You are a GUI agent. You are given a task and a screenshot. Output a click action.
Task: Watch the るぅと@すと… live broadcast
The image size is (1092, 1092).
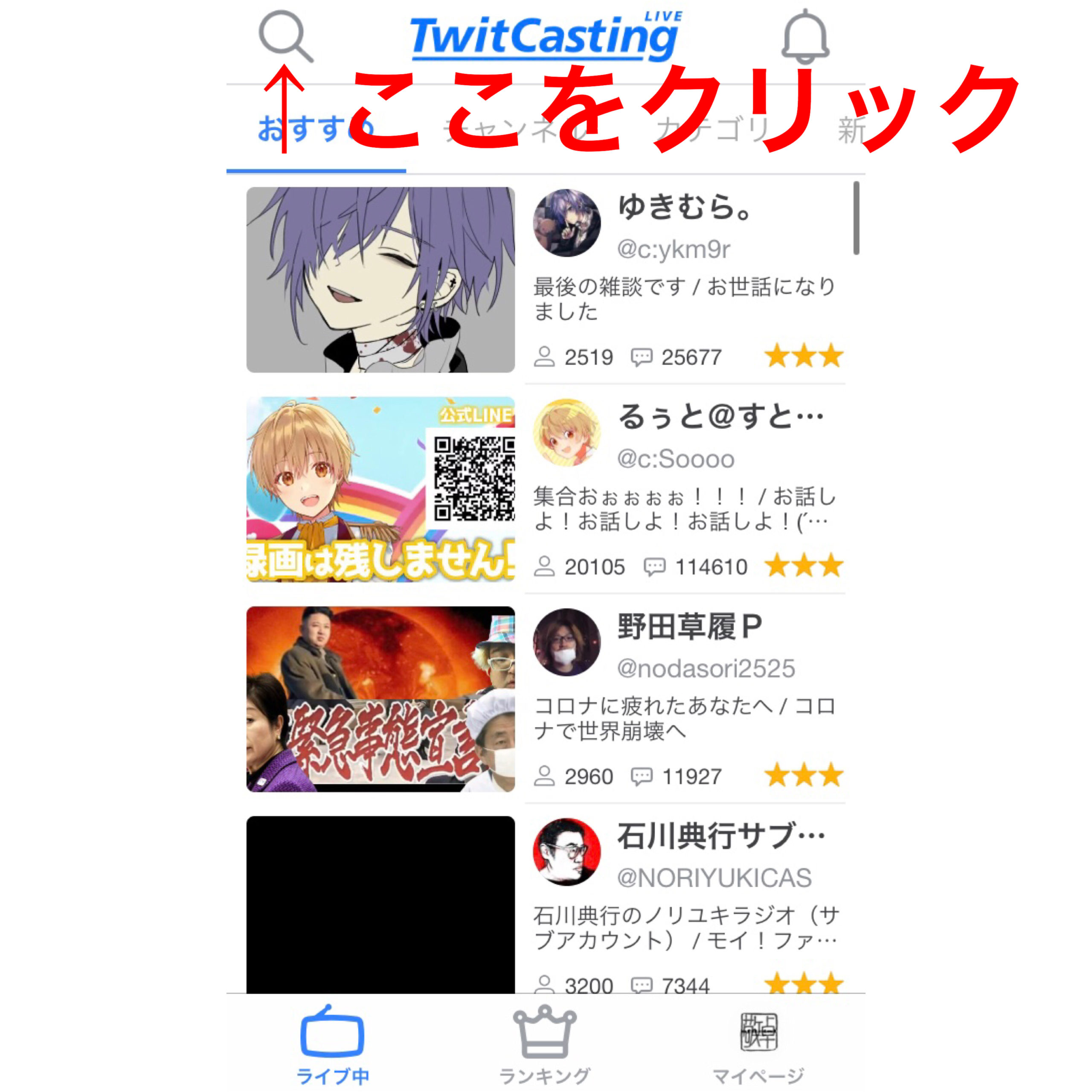point(380,489)
